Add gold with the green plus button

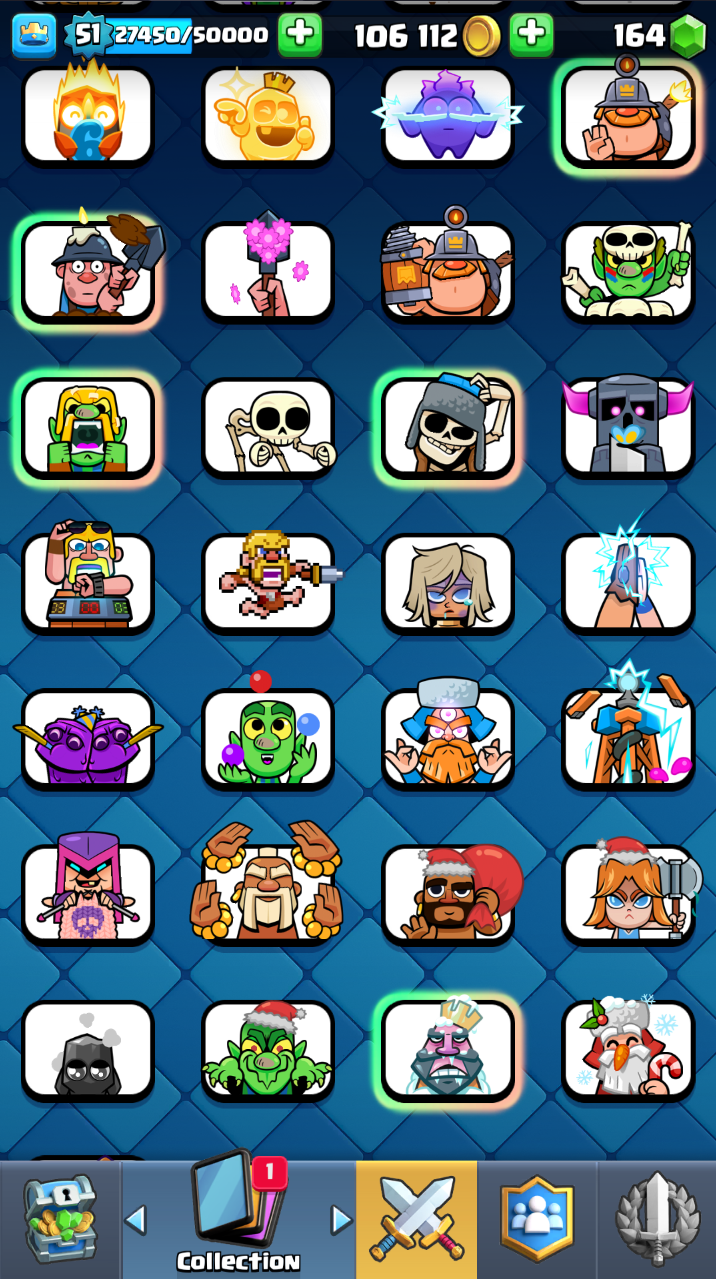(x=531, y=35)
